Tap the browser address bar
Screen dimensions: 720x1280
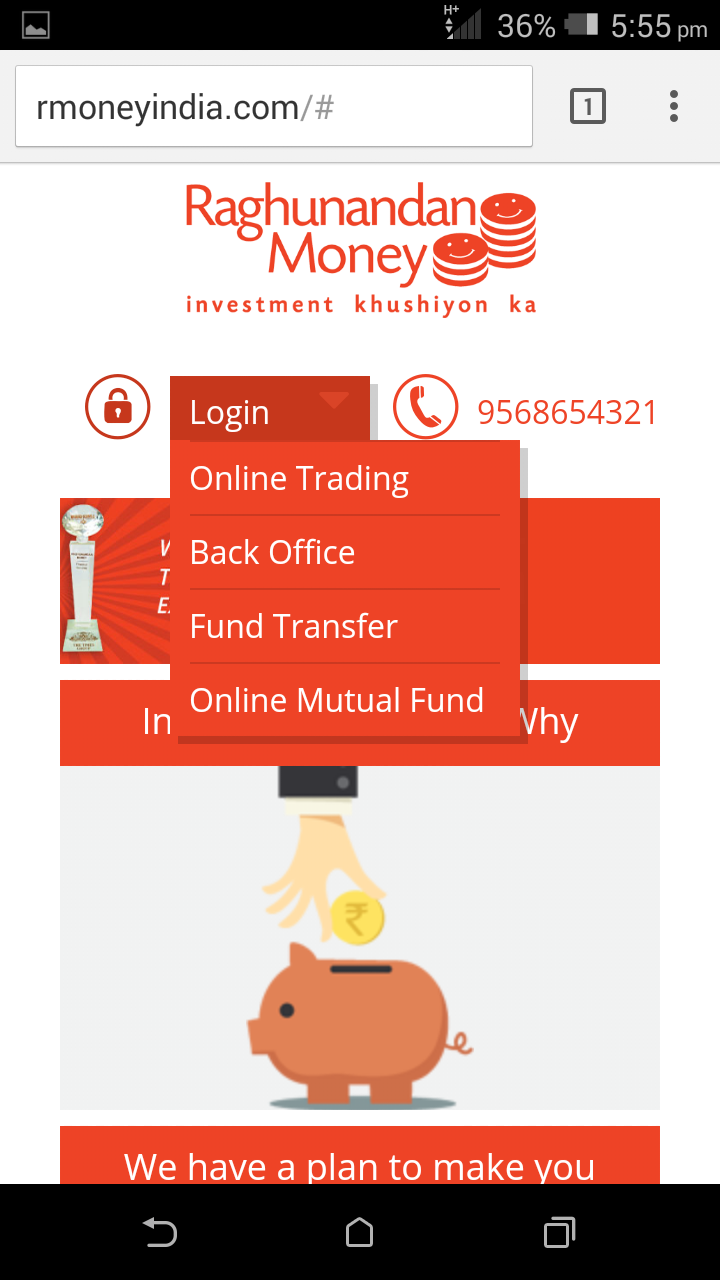tap(273, 106)
